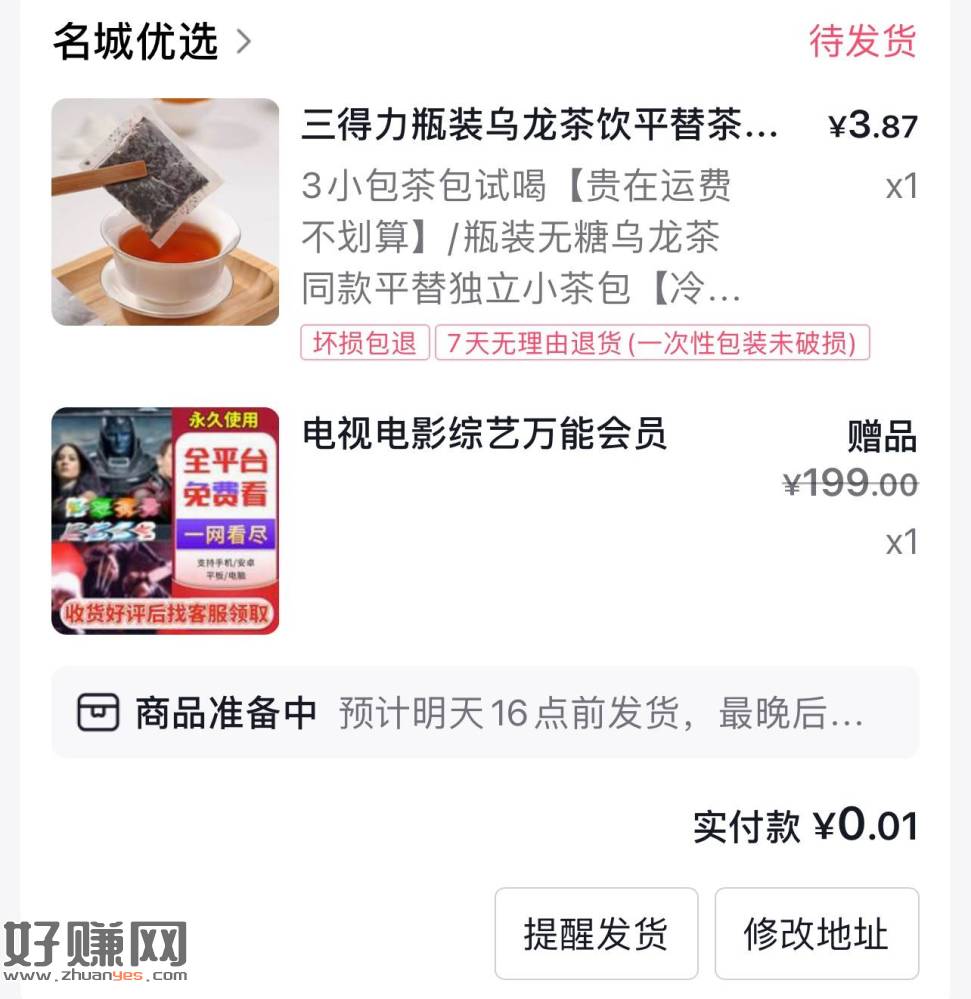Open the 名城优选 store page
Screen dimensions: 971x999
150,42
